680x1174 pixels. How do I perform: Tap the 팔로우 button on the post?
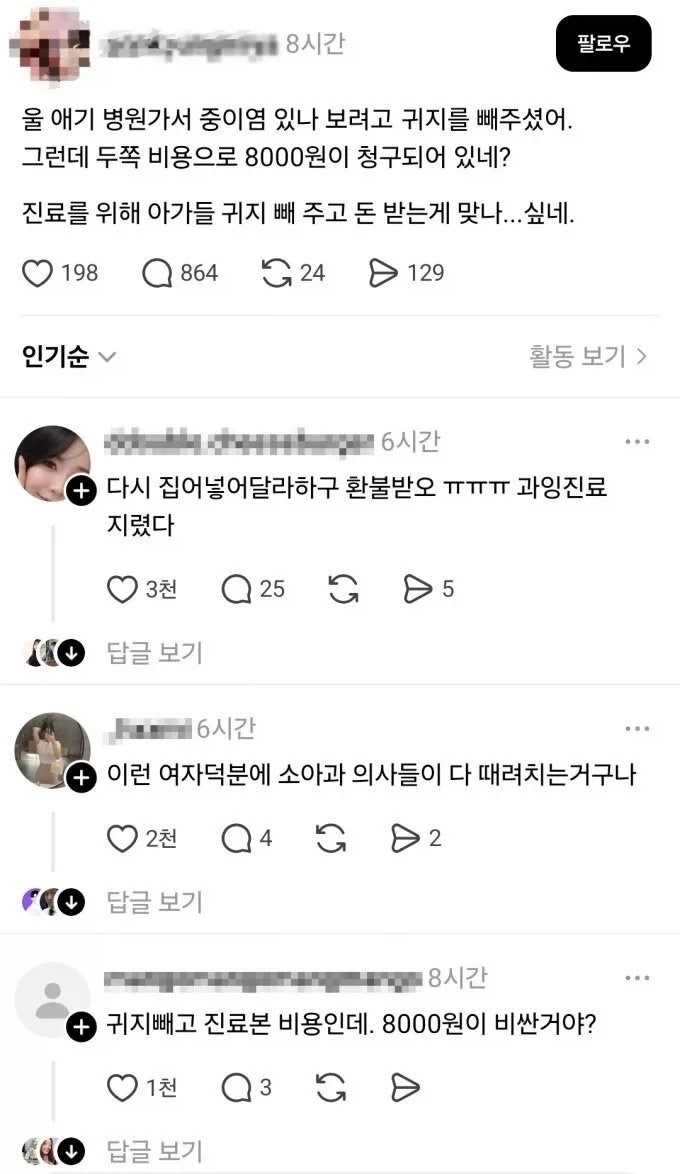point(603,44)
